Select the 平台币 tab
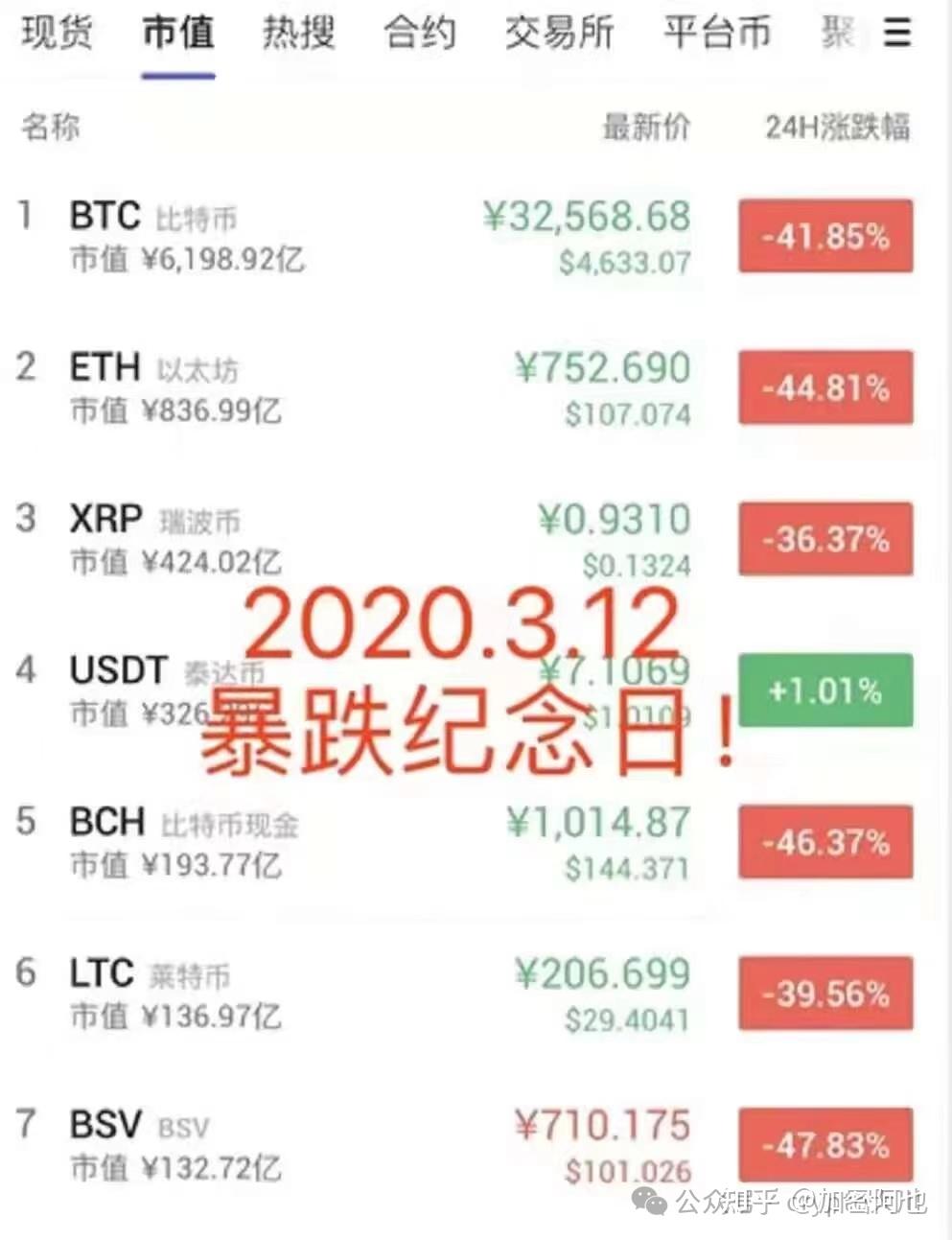The height and width of the screenshot is (1240, 952). [717, 32]
